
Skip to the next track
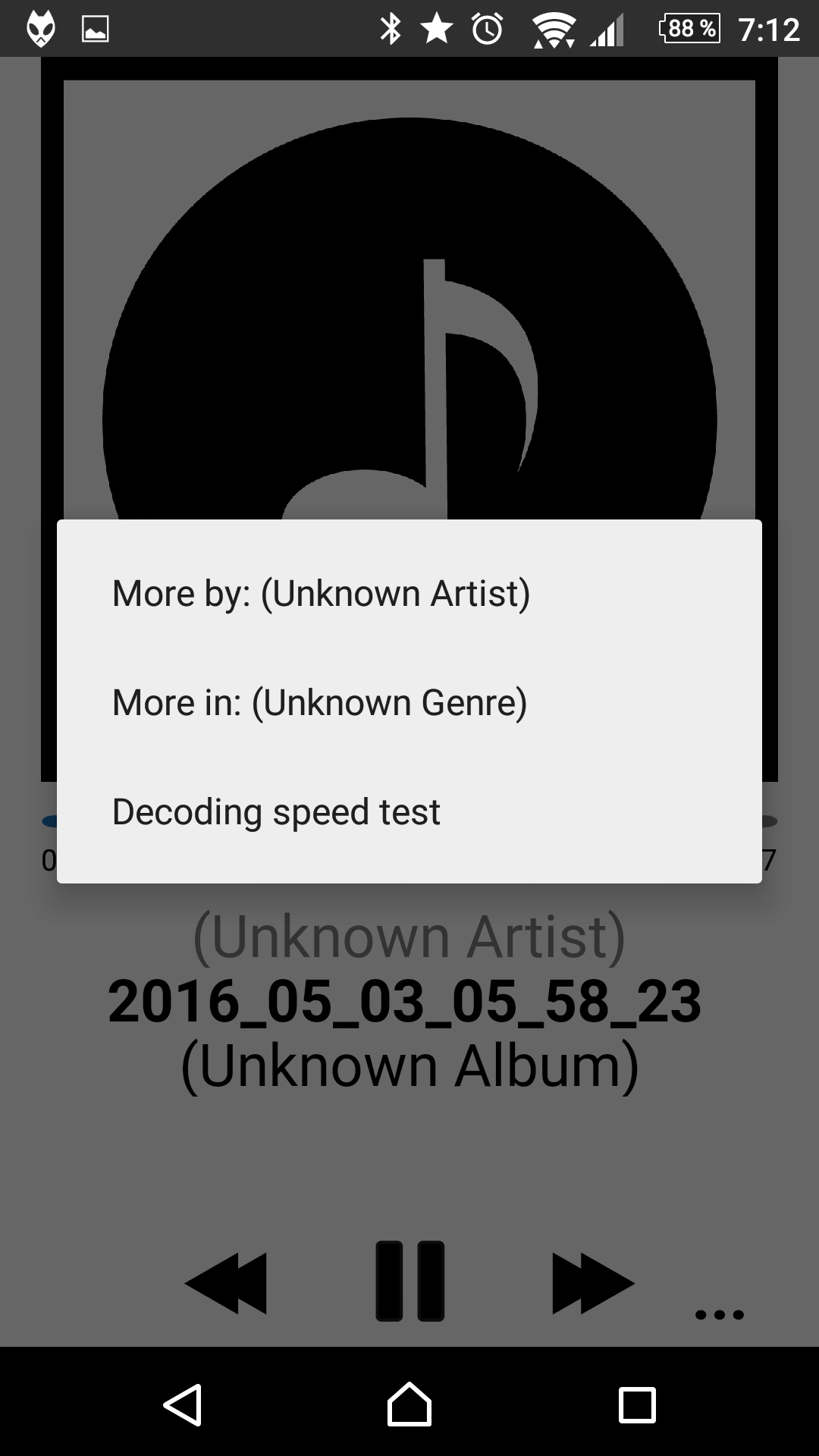pyautogui.click(x=593, y=1283)
